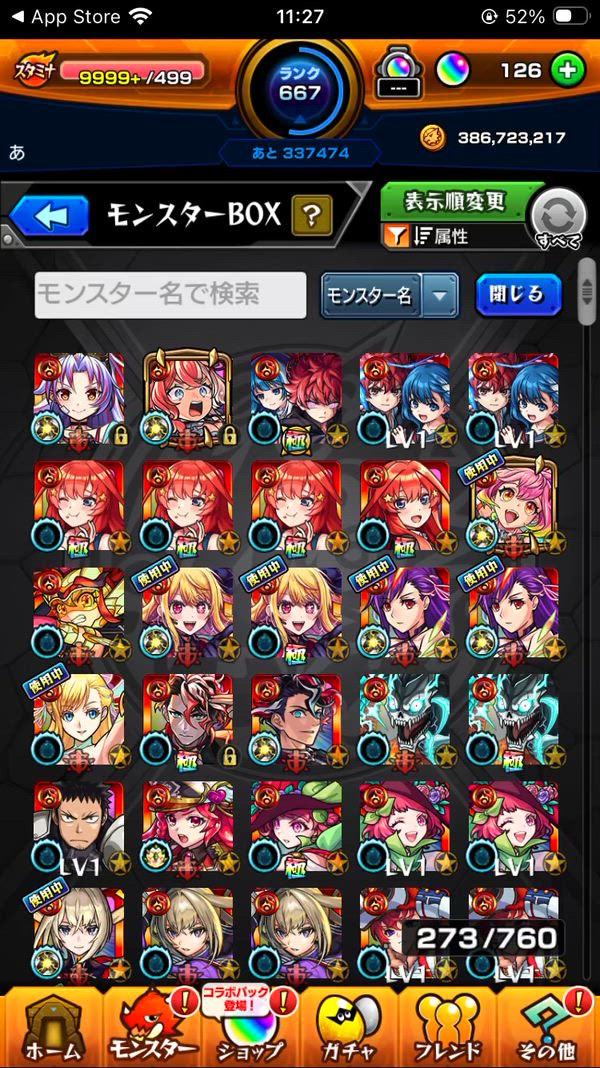Open the フレンド tab
600x1068 pixels.
point(448,1028)
